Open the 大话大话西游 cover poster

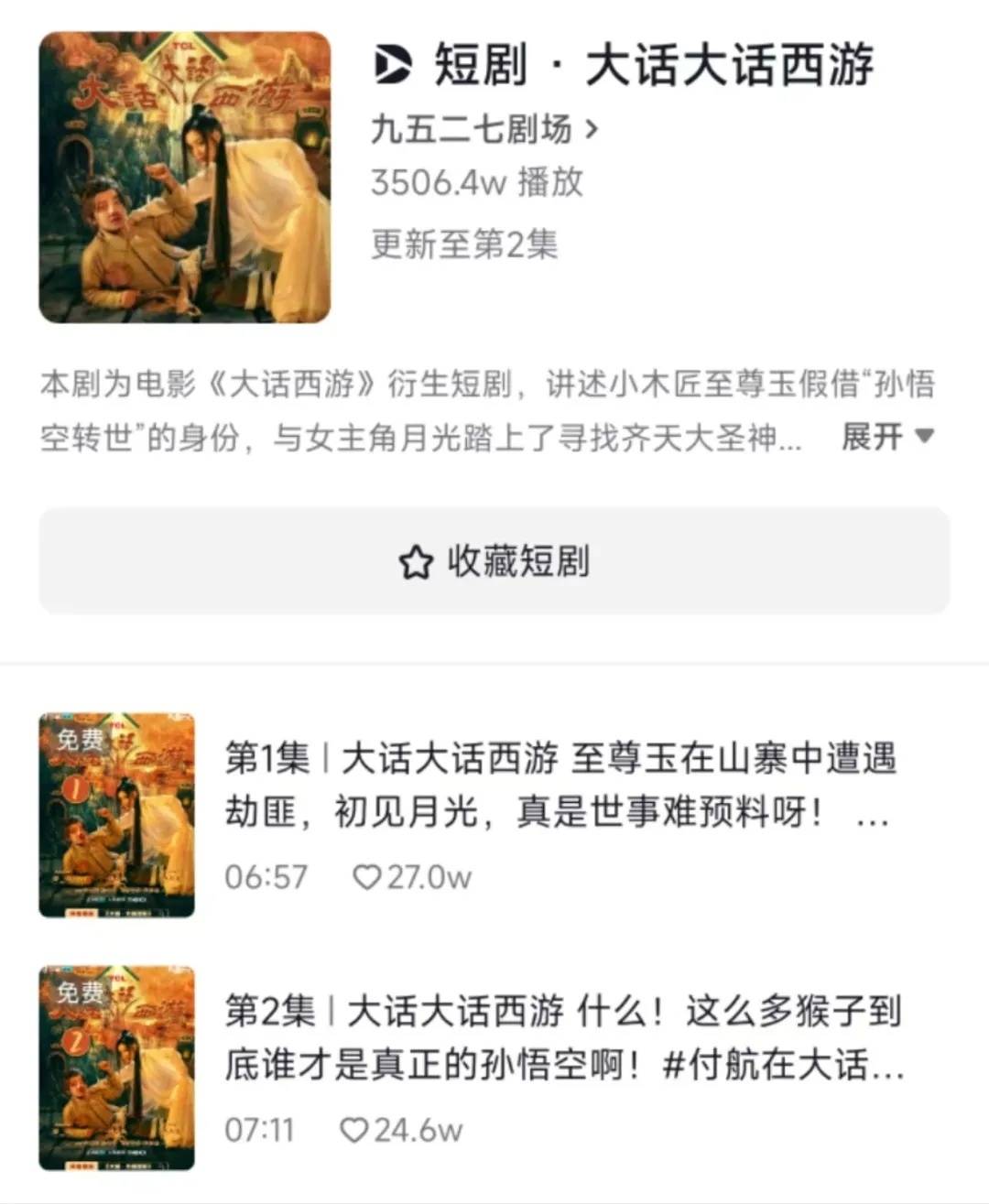coord(184,178)
